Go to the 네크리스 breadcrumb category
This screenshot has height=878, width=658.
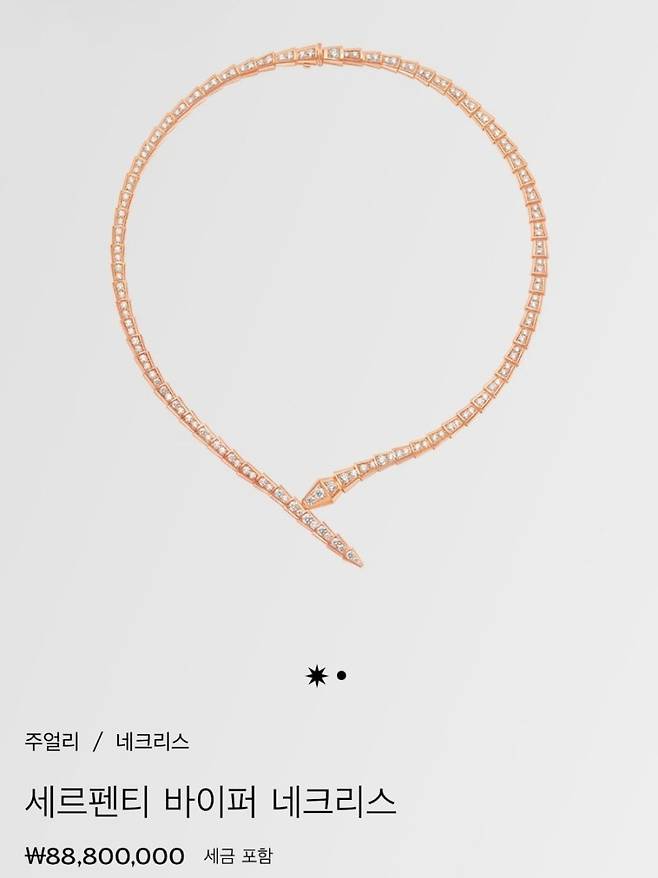152,742
